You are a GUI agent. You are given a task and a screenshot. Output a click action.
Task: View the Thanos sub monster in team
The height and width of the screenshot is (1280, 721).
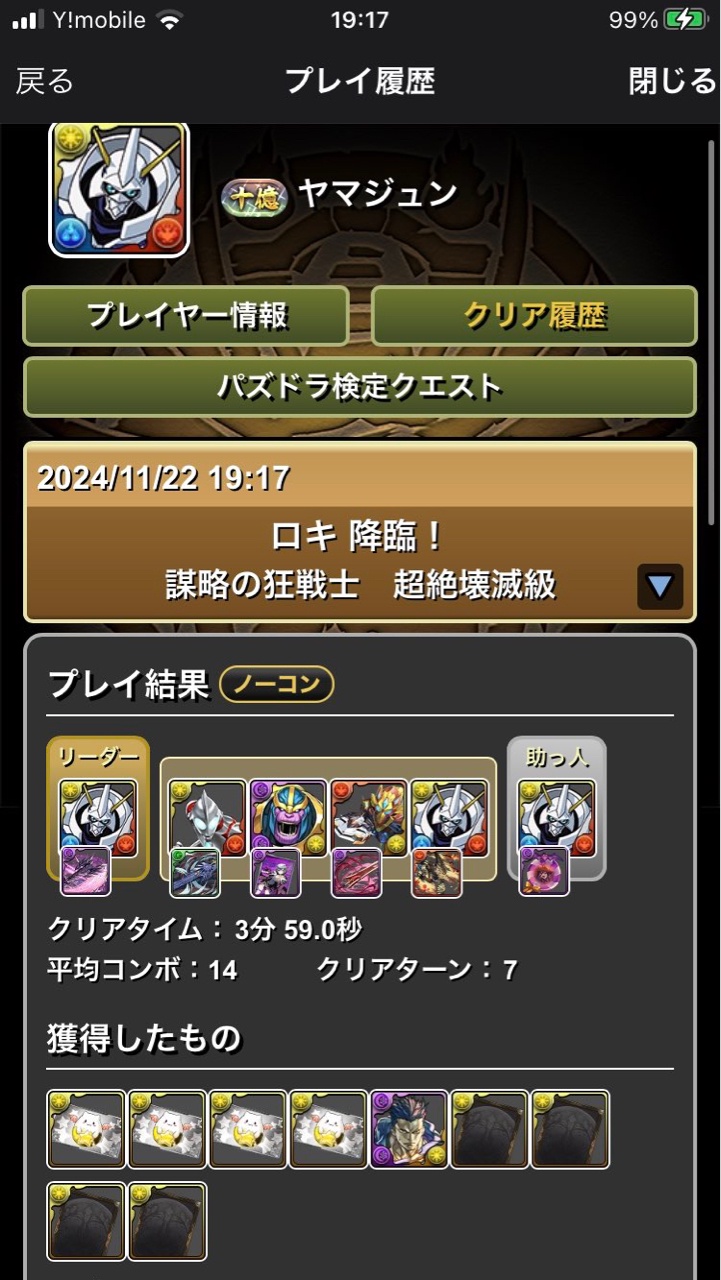click(x=288, y=818)
